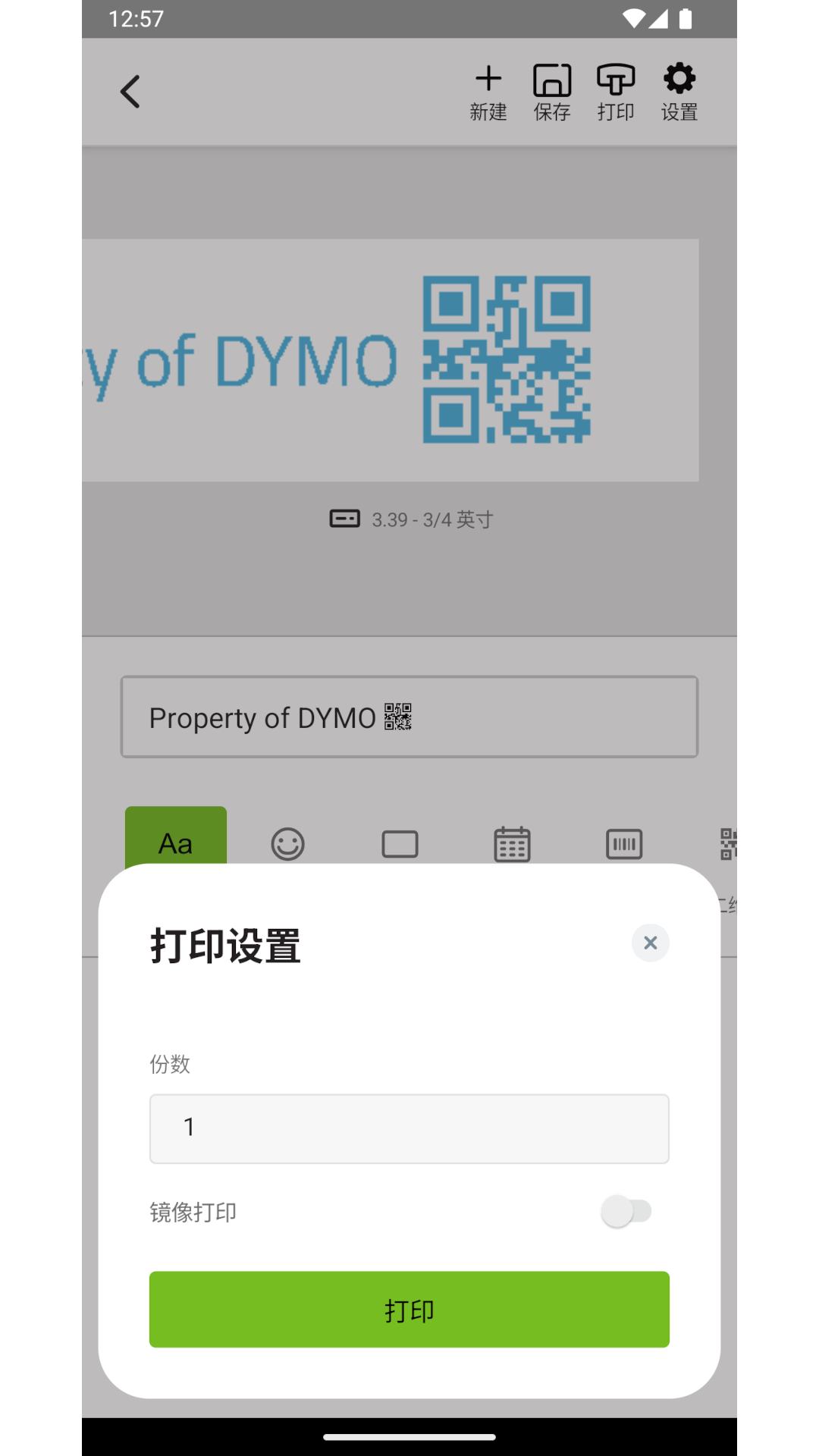Dismiss the 打印设置 dialog
Image resolution: width=819 pixels, height=1456 pixels.
click(650, 943)
